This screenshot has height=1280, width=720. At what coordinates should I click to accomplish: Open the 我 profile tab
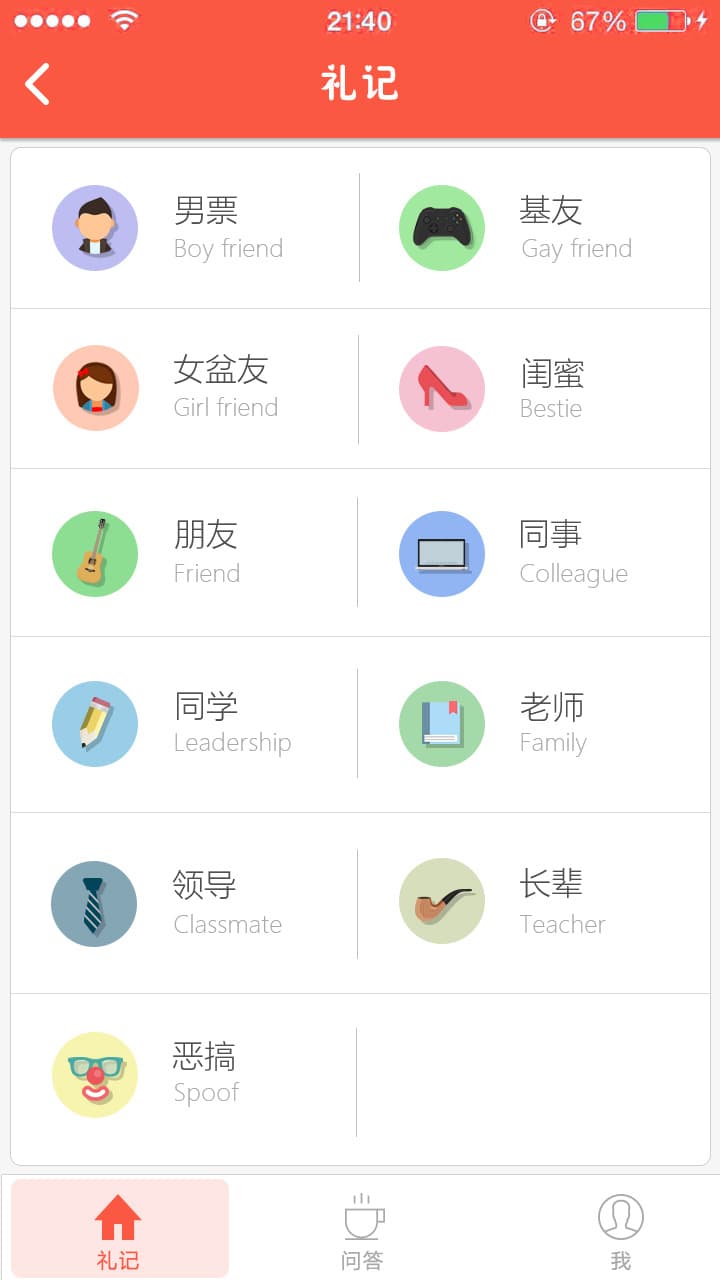point(620,1230)
